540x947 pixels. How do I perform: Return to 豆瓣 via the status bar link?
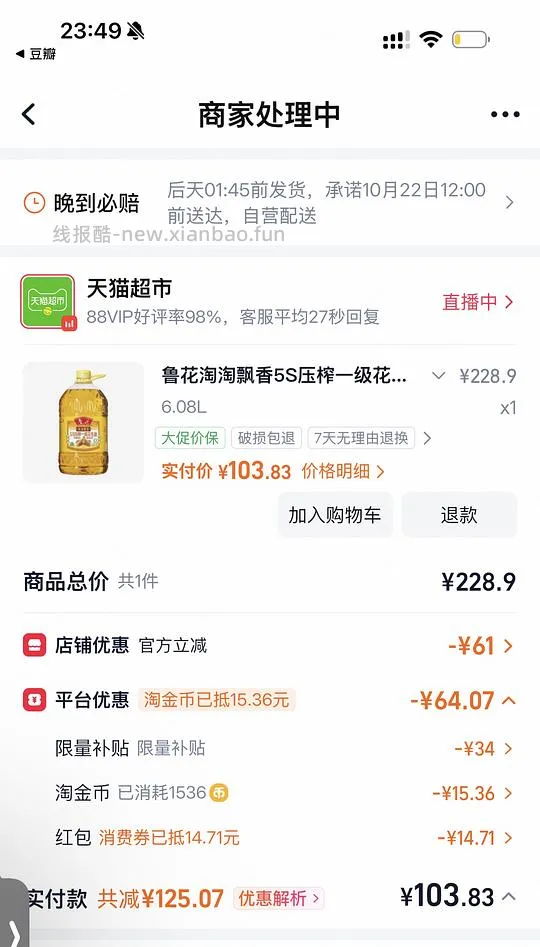click(36, 54)
